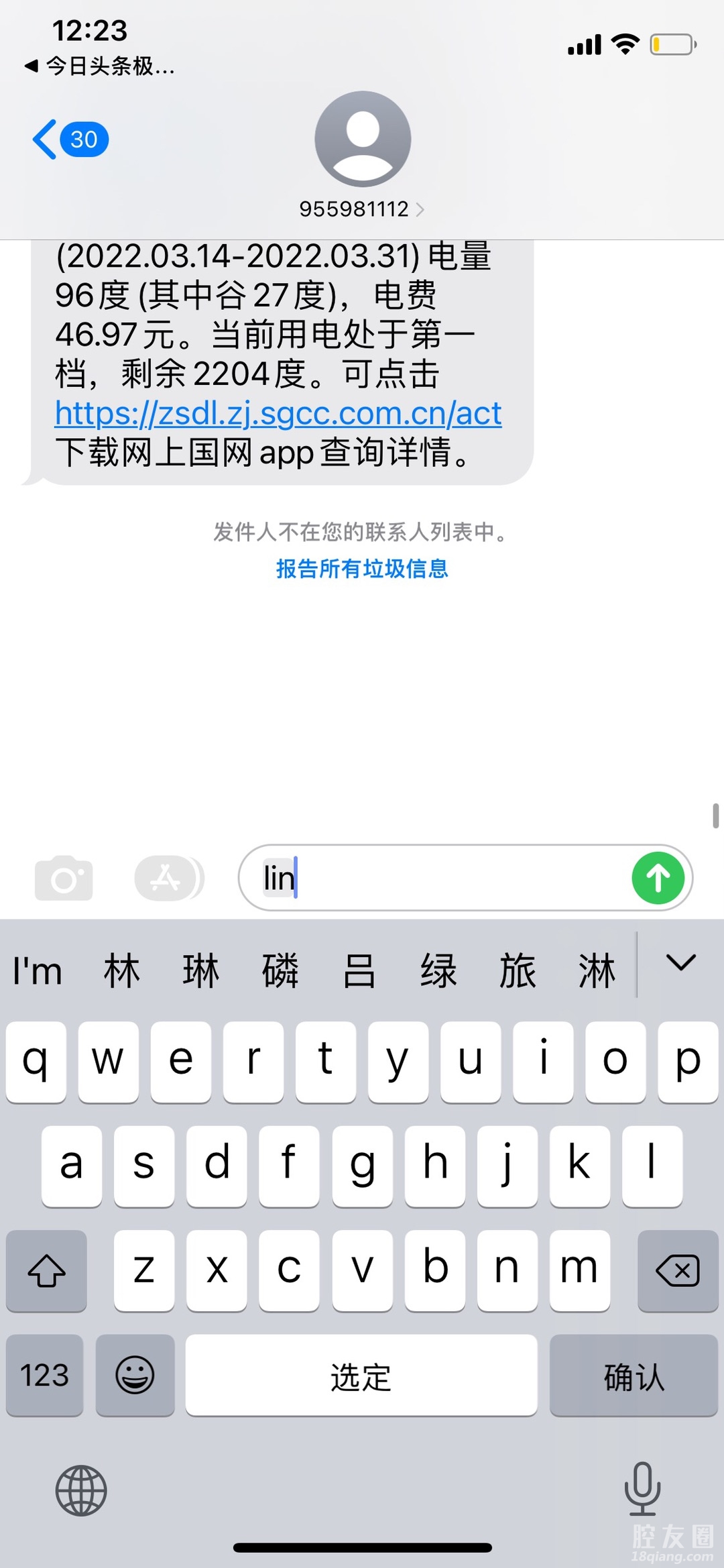Tap the 确认 key

[633, 1376]
